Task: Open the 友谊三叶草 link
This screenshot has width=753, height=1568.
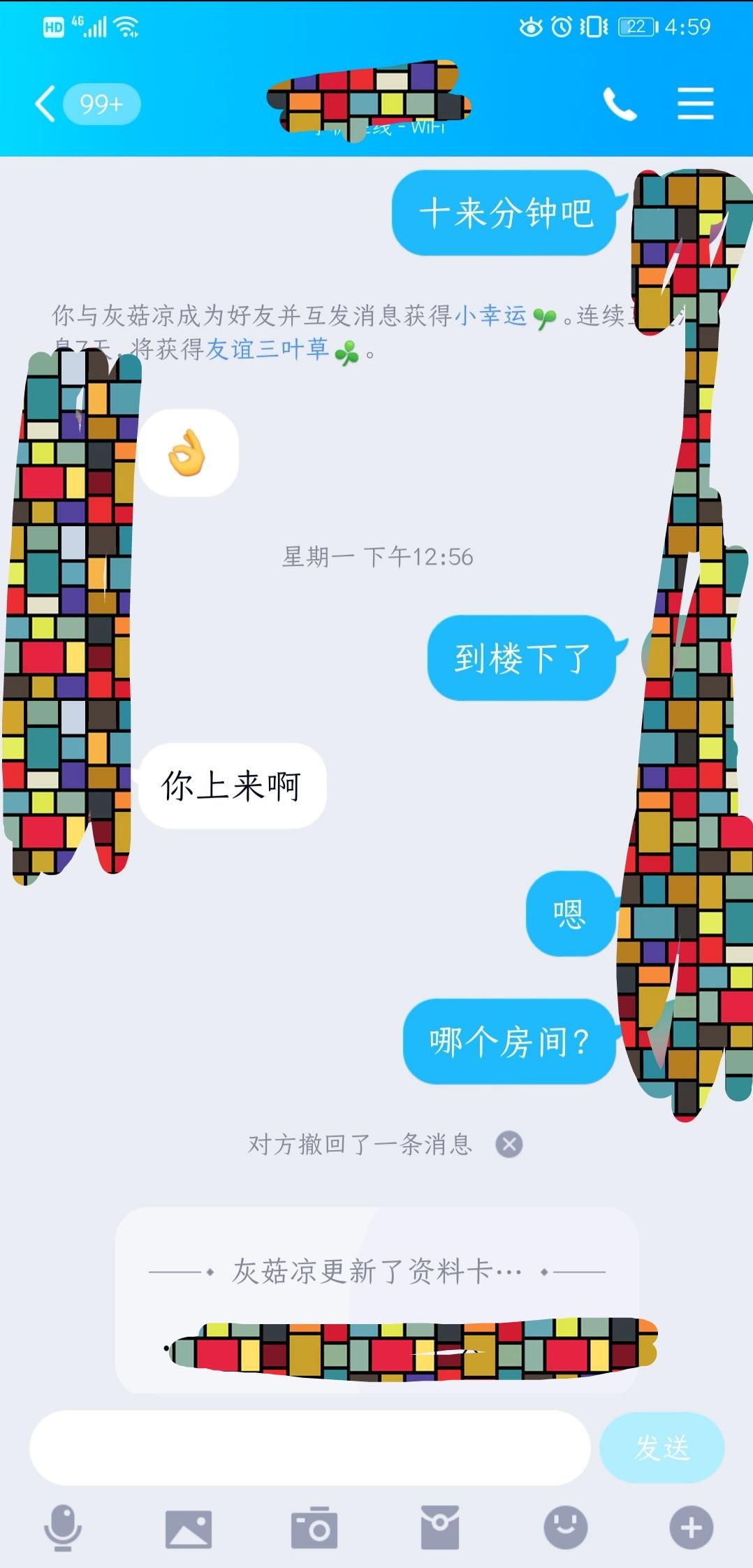Action: 267,349
